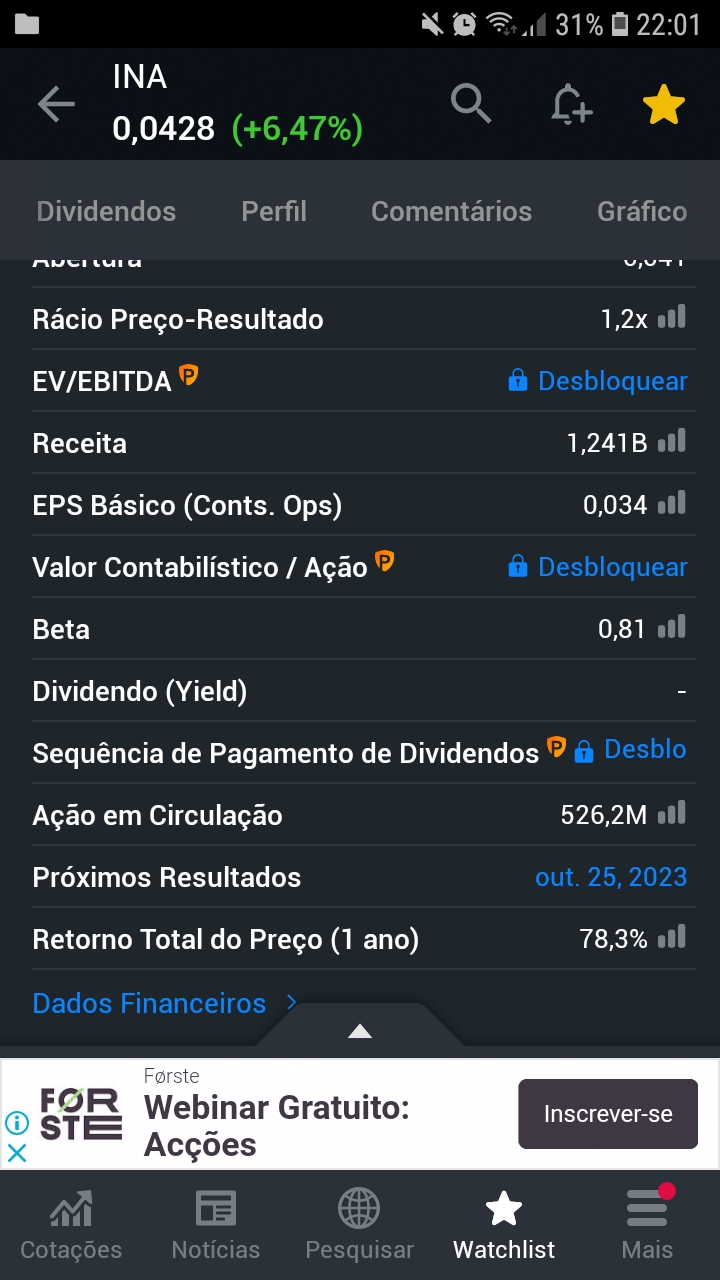This screenshot has width=720, height=1280.
Task: Open the Comentários tab
Action: pyautogui.click(x=451, y=212)
